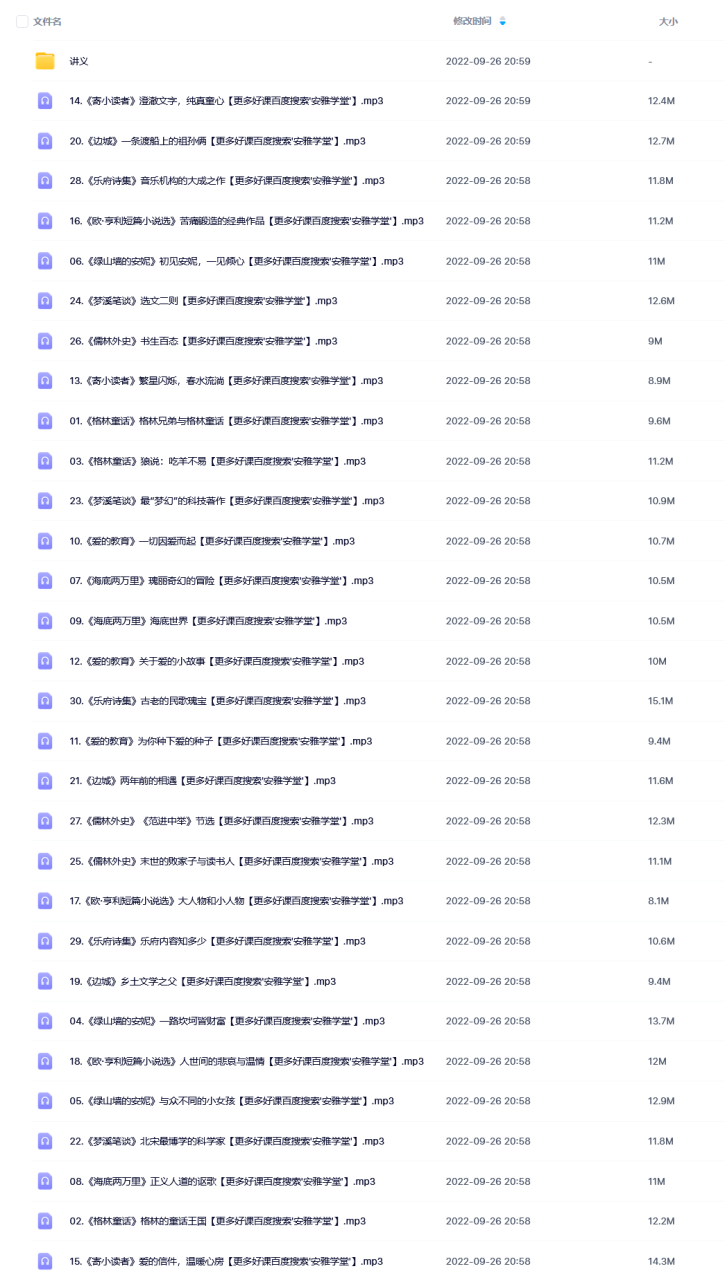Open file 21.《边城》两年前的相遇
Image resolution: width=725 pixels, height=1280 pixels.
pyautogui.click(x=203, y=781)
